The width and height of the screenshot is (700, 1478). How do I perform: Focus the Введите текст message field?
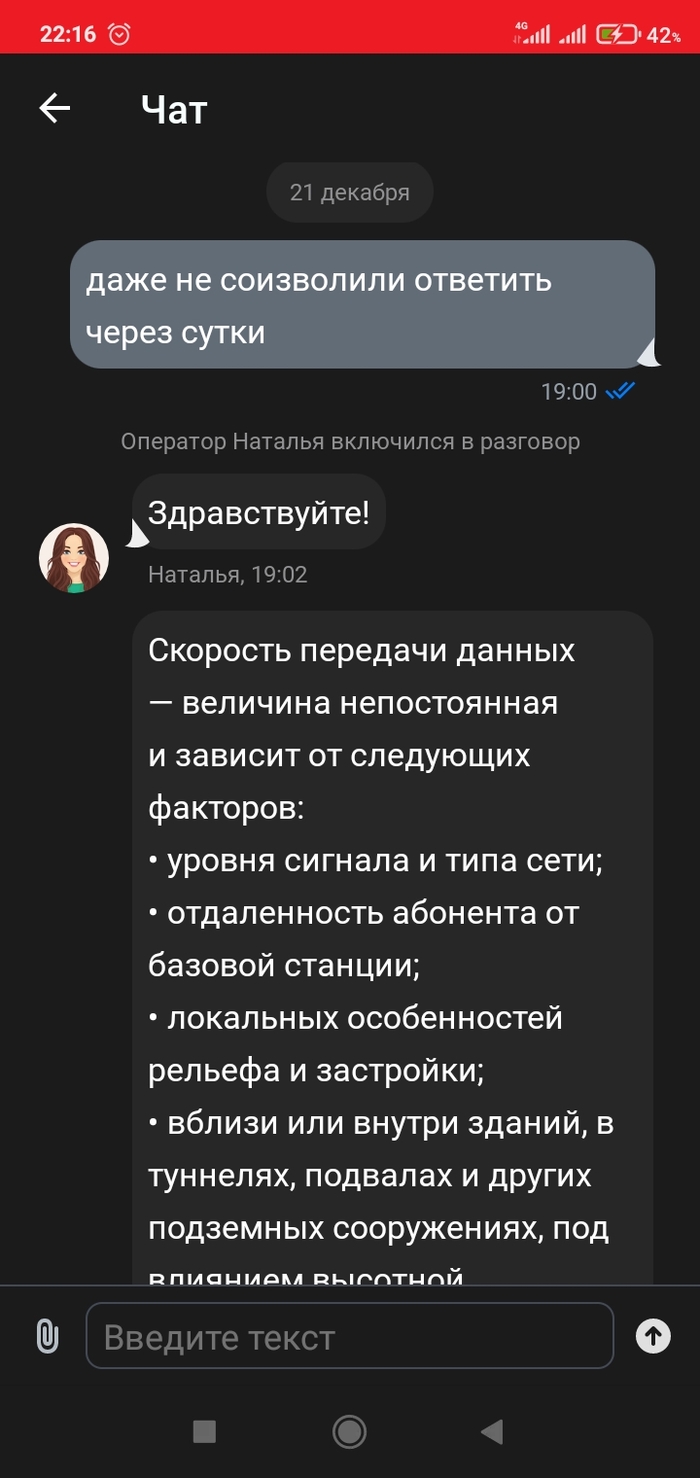349,1336
